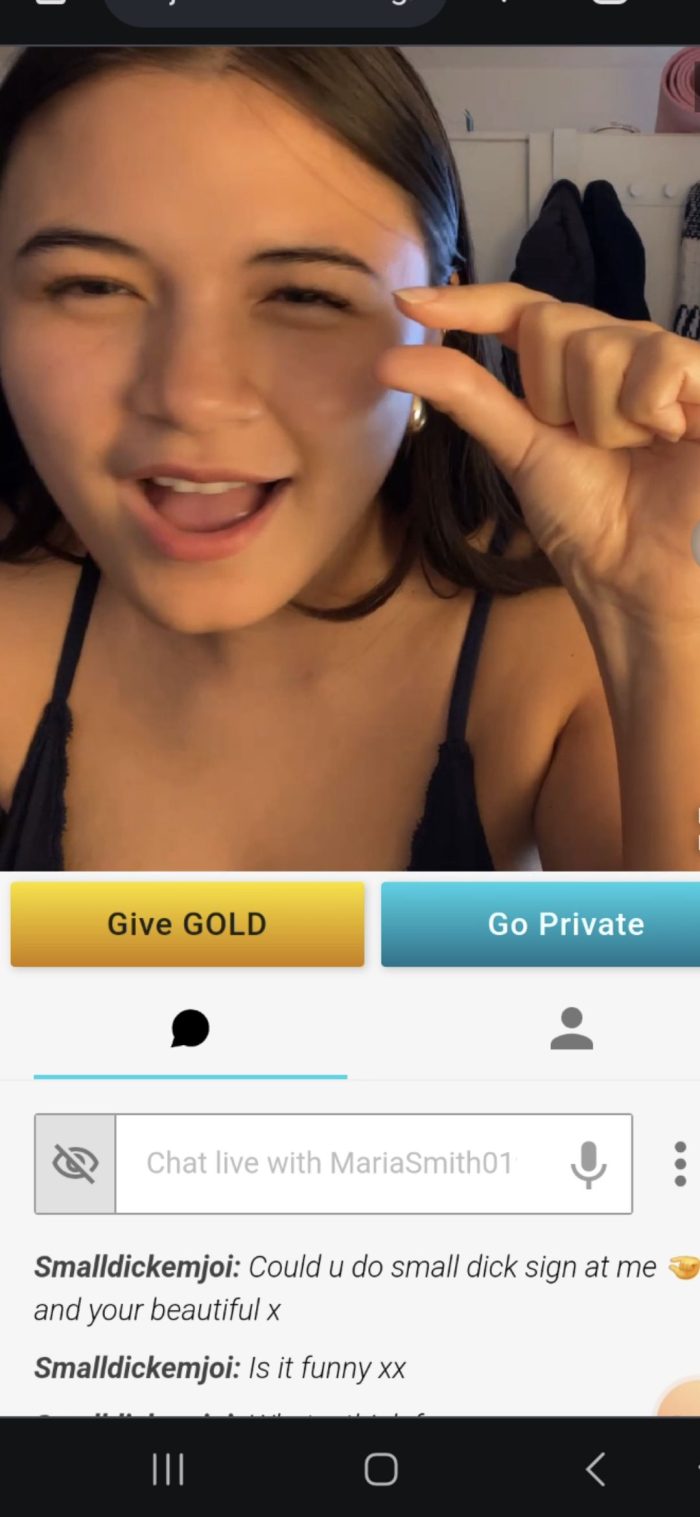
Task: Tap the Give GOLD button
Action: [x=187, y=924]
